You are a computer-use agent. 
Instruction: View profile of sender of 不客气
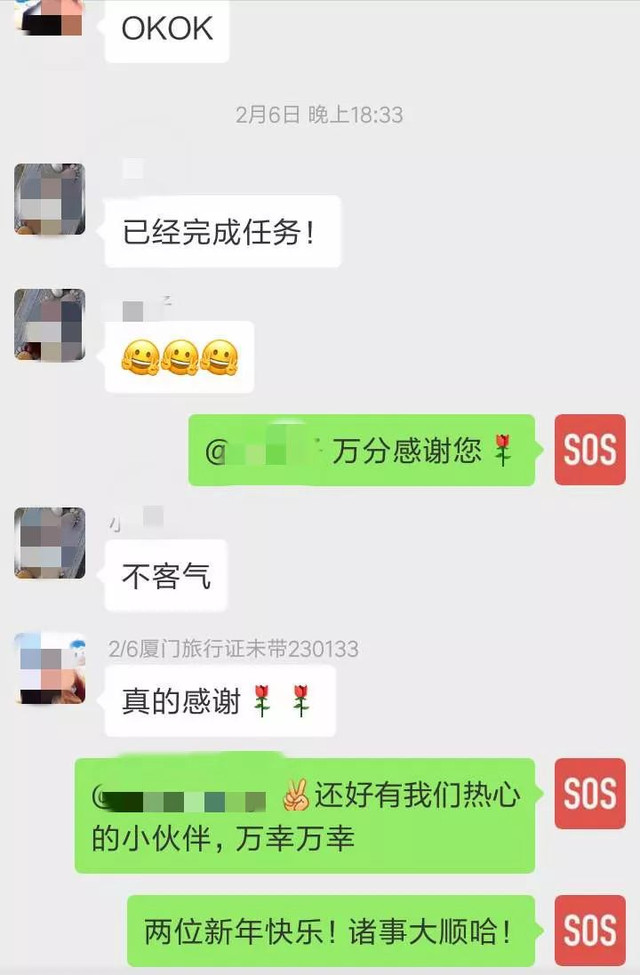point(50,542)
